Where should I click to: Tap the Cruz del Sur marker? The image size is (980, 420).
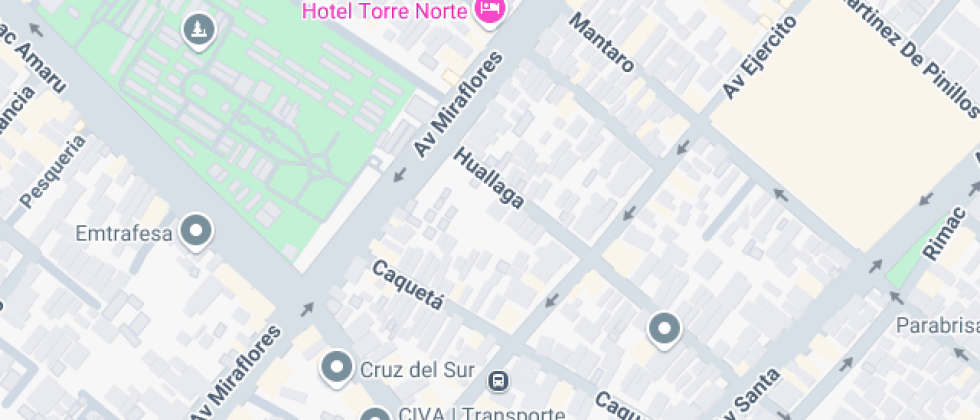click(337, 367)
